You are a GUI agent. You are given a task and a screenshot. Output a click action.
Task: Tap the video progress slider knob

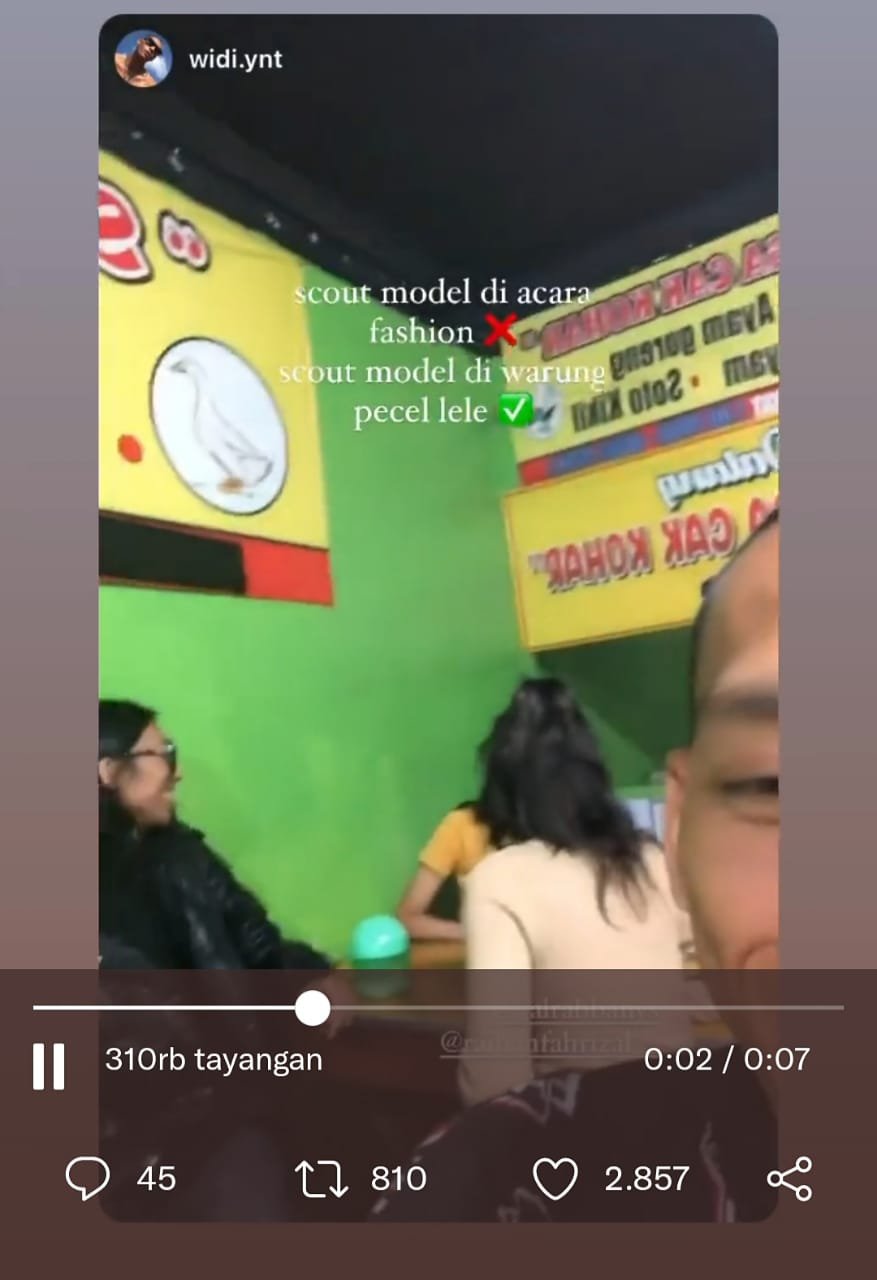pos(313,1008)
